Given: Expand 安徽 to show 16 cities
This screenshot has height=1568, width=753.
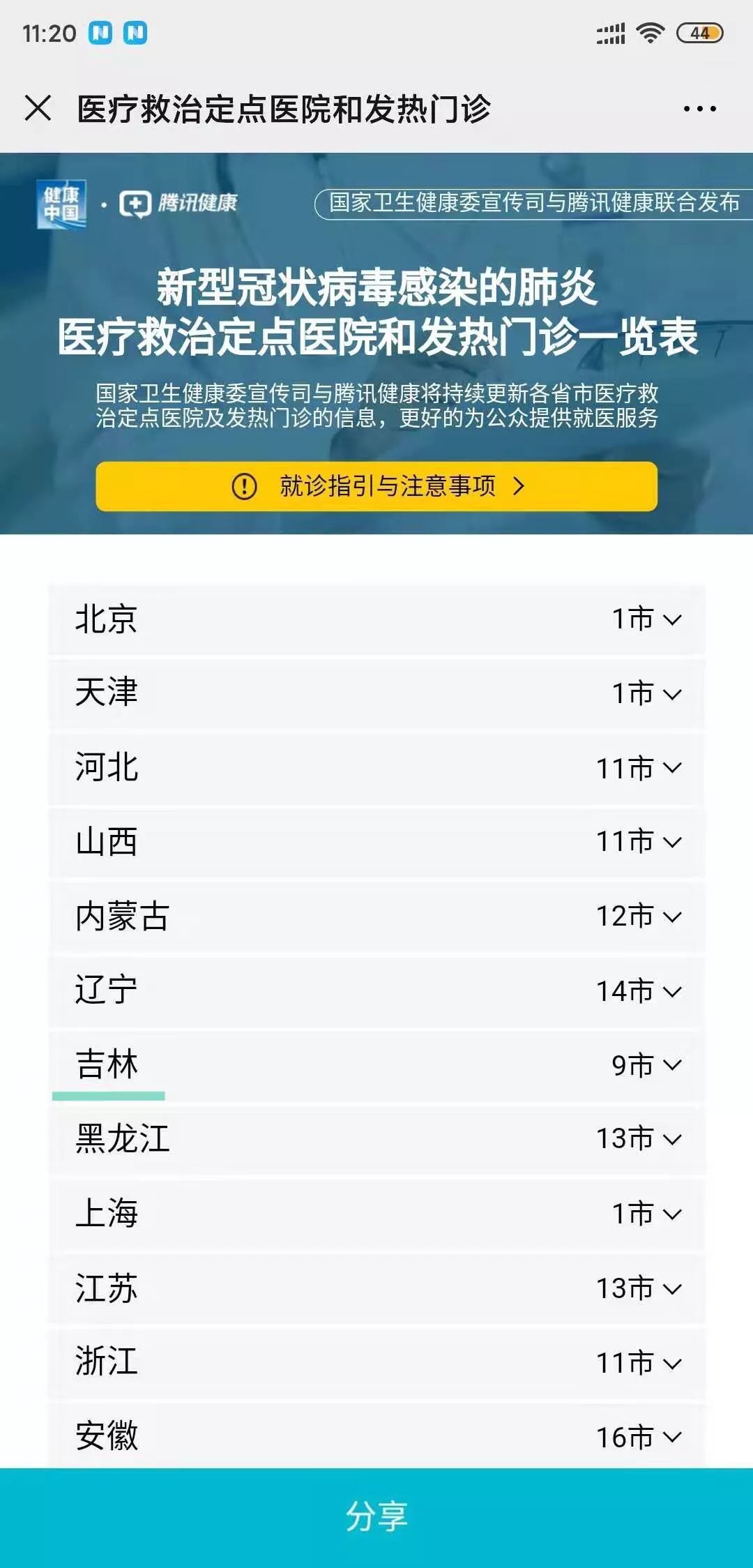Looking at the screenshot, I should pyautogui.click(x=639, y=1437).
